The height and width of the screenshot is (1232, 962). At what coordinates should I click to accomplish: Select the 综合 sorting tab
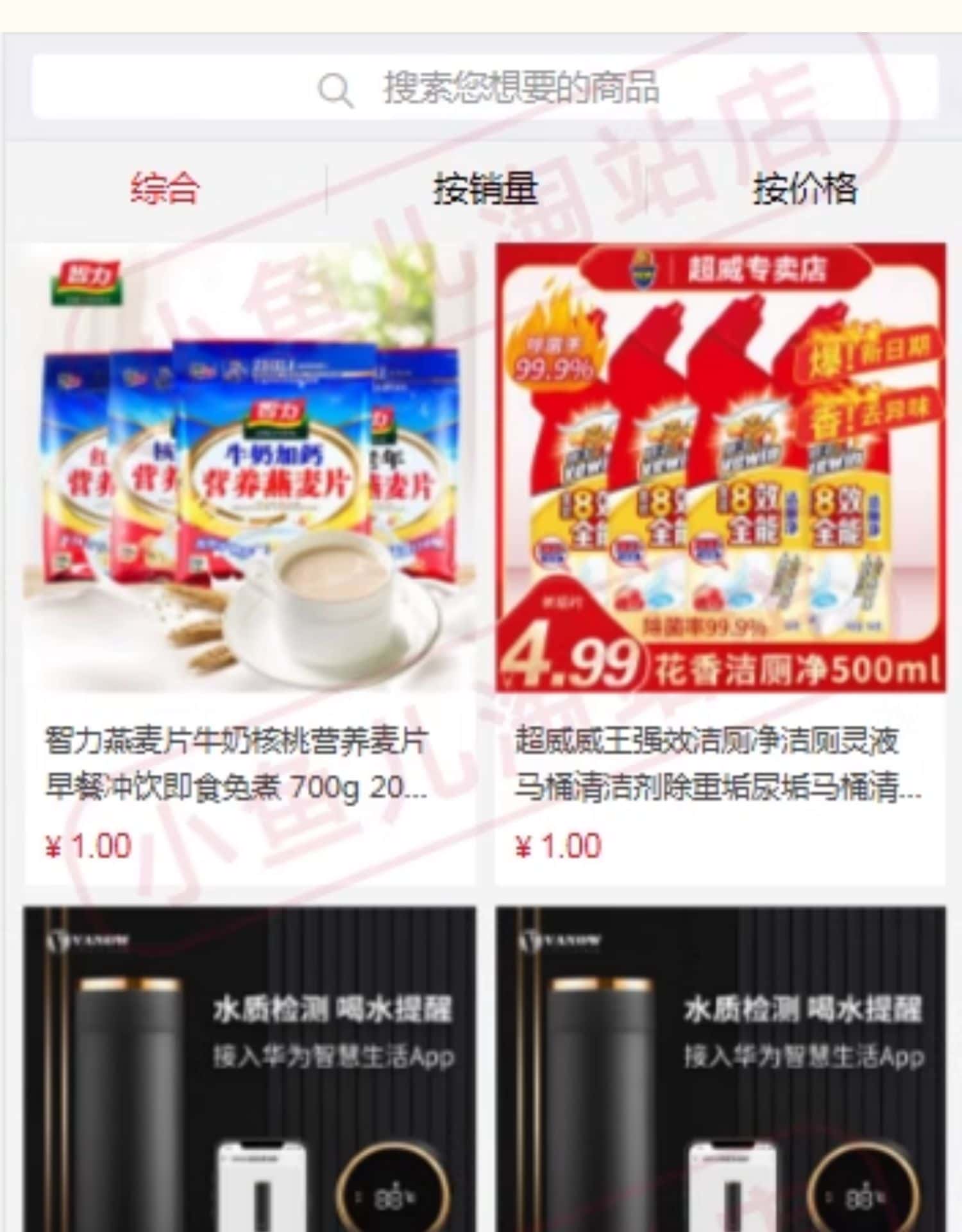click(x=165, y=189)
